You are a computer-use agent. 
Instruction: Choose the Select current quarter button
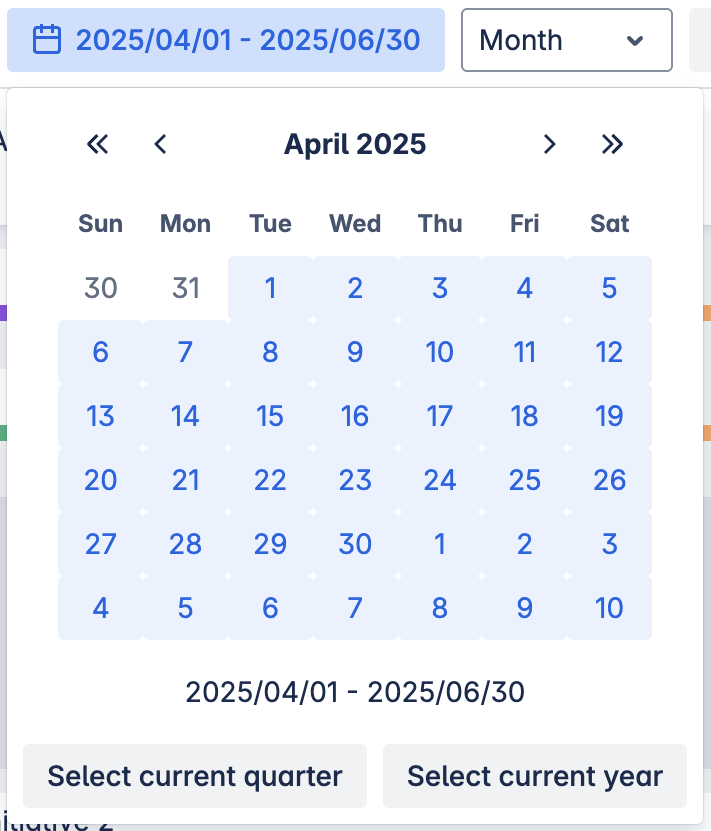tap(195, 776)
